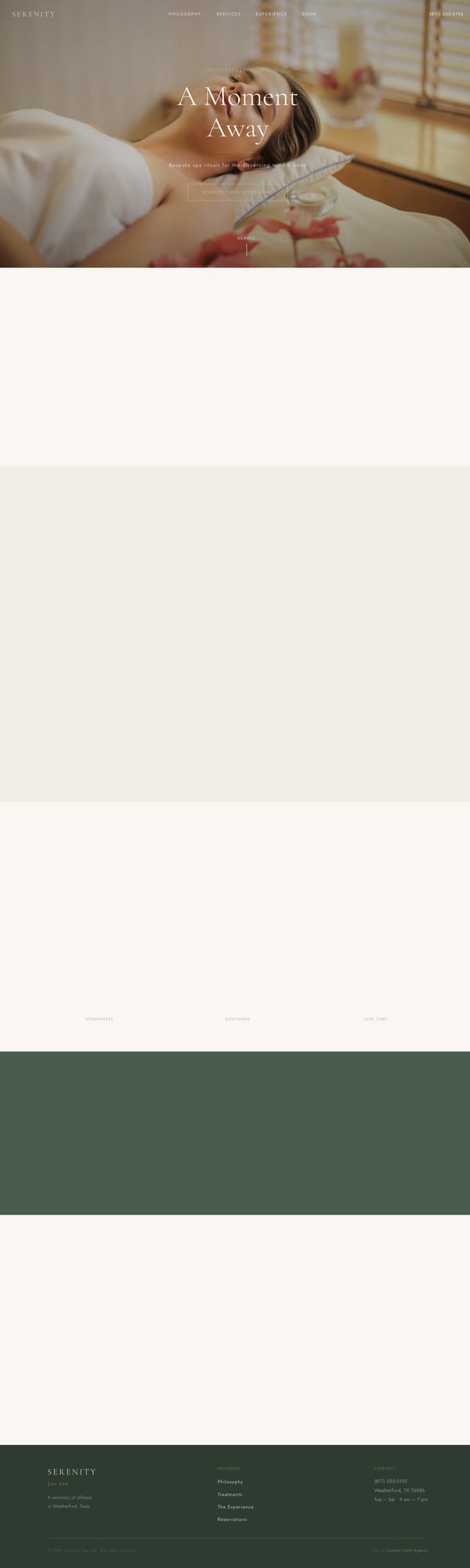Open Reservations in the footer
470x1568 pixels.
click(x=232, y=1519)
